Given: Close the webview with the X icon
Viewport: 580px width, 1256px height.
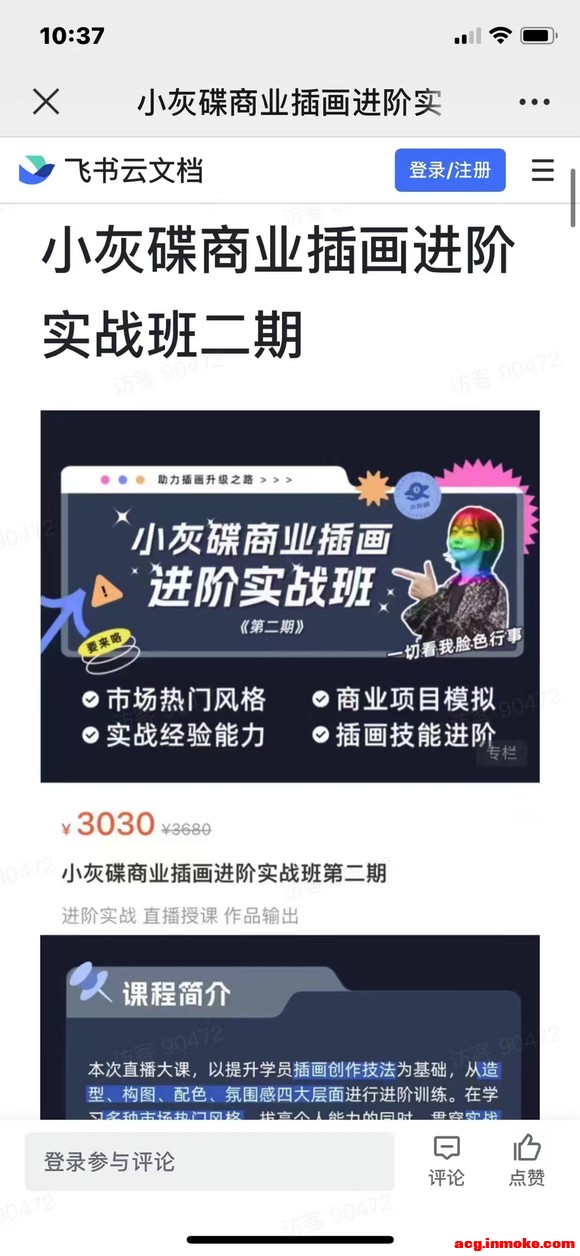Looking at the screenshot, I should (x=46, y=101).
